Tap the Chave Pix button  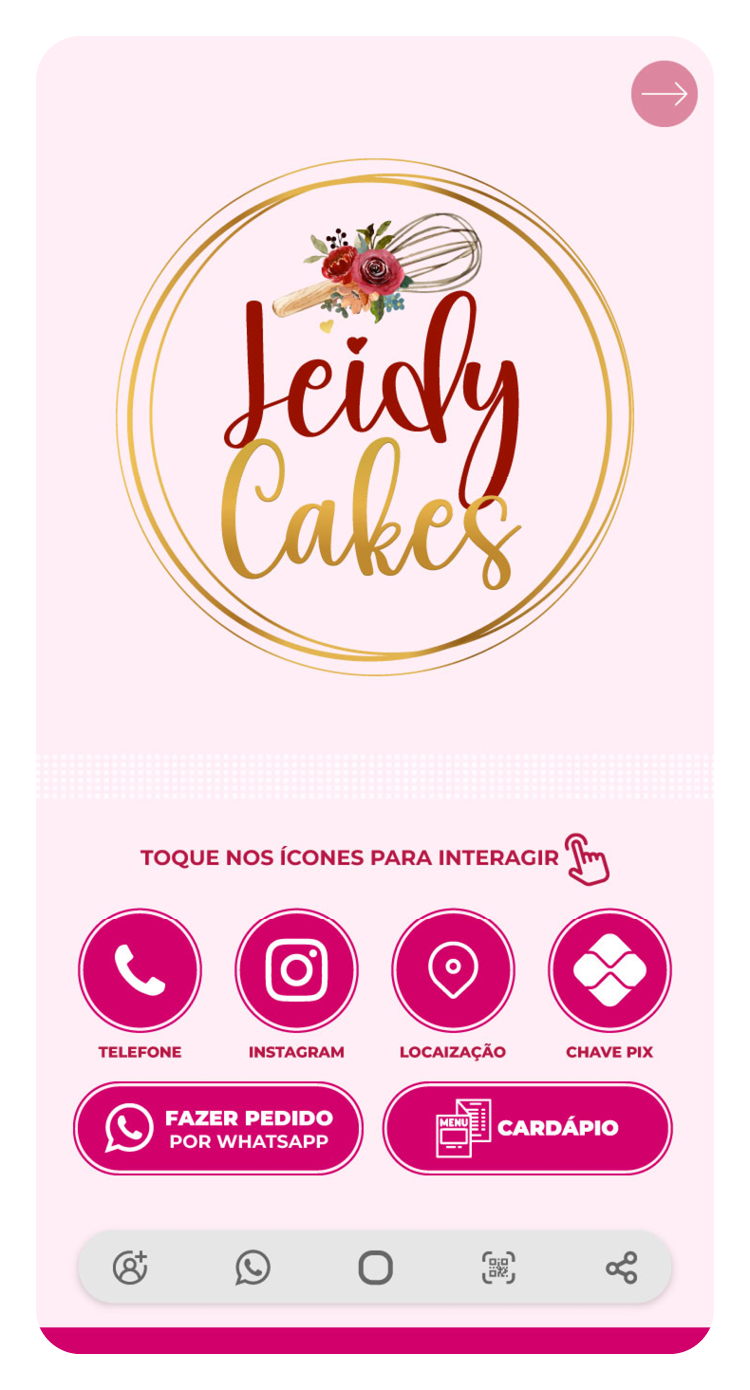(x=609, y=969)
